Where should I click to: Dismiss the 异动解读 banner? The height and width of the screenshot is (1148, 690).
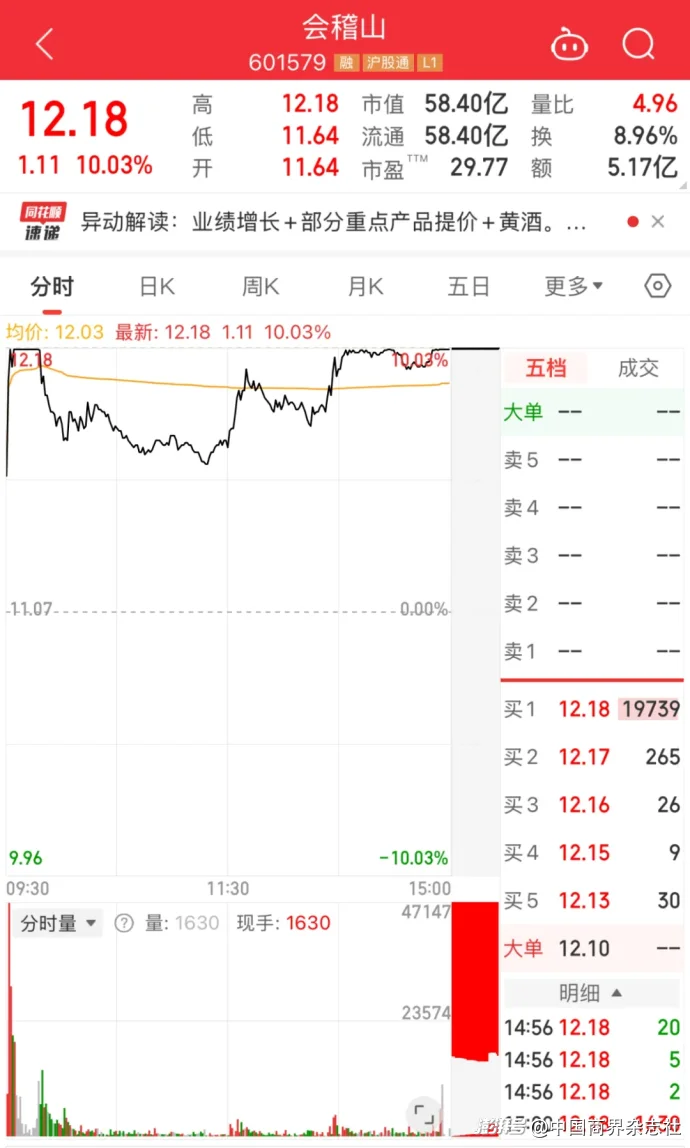point(658,222)
